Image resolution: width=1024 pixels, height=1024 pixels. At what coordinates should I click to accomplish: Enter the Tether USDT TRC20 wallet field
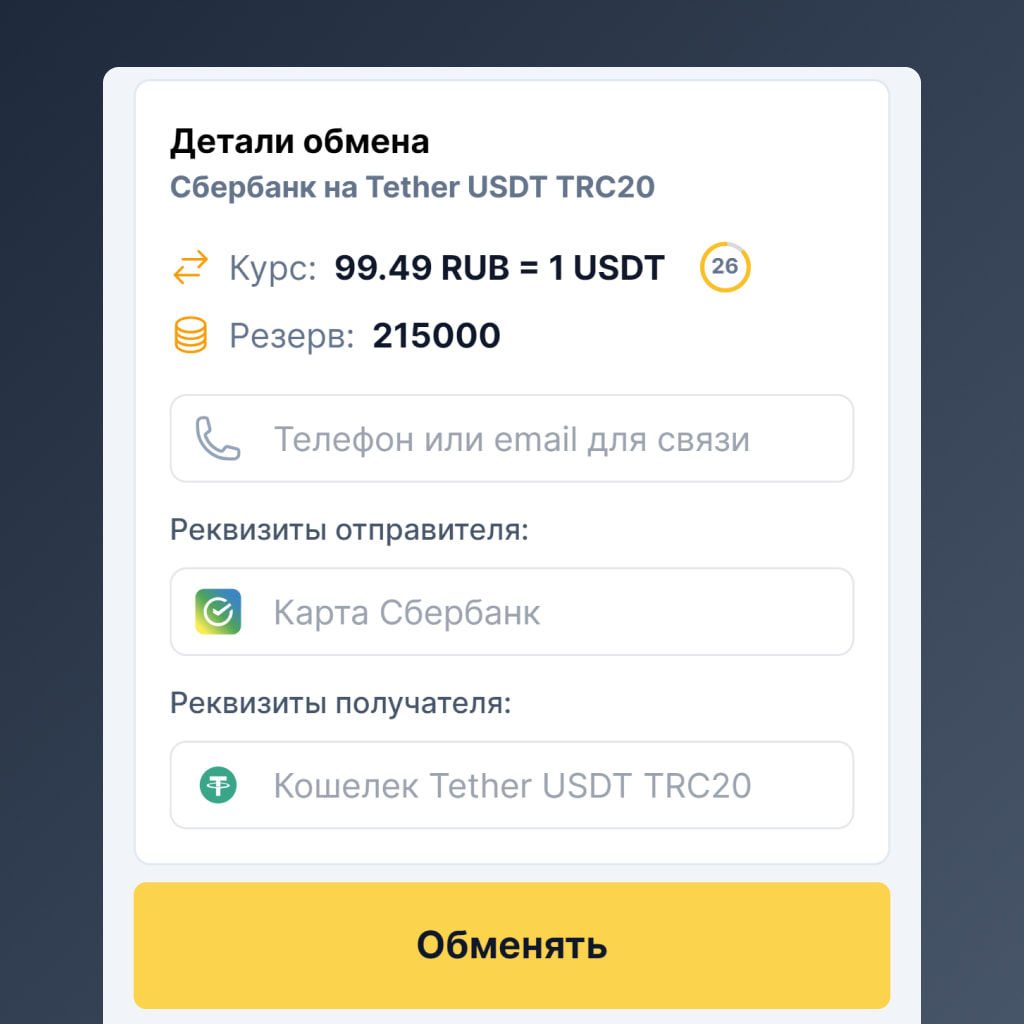click(x=511, y=785)
